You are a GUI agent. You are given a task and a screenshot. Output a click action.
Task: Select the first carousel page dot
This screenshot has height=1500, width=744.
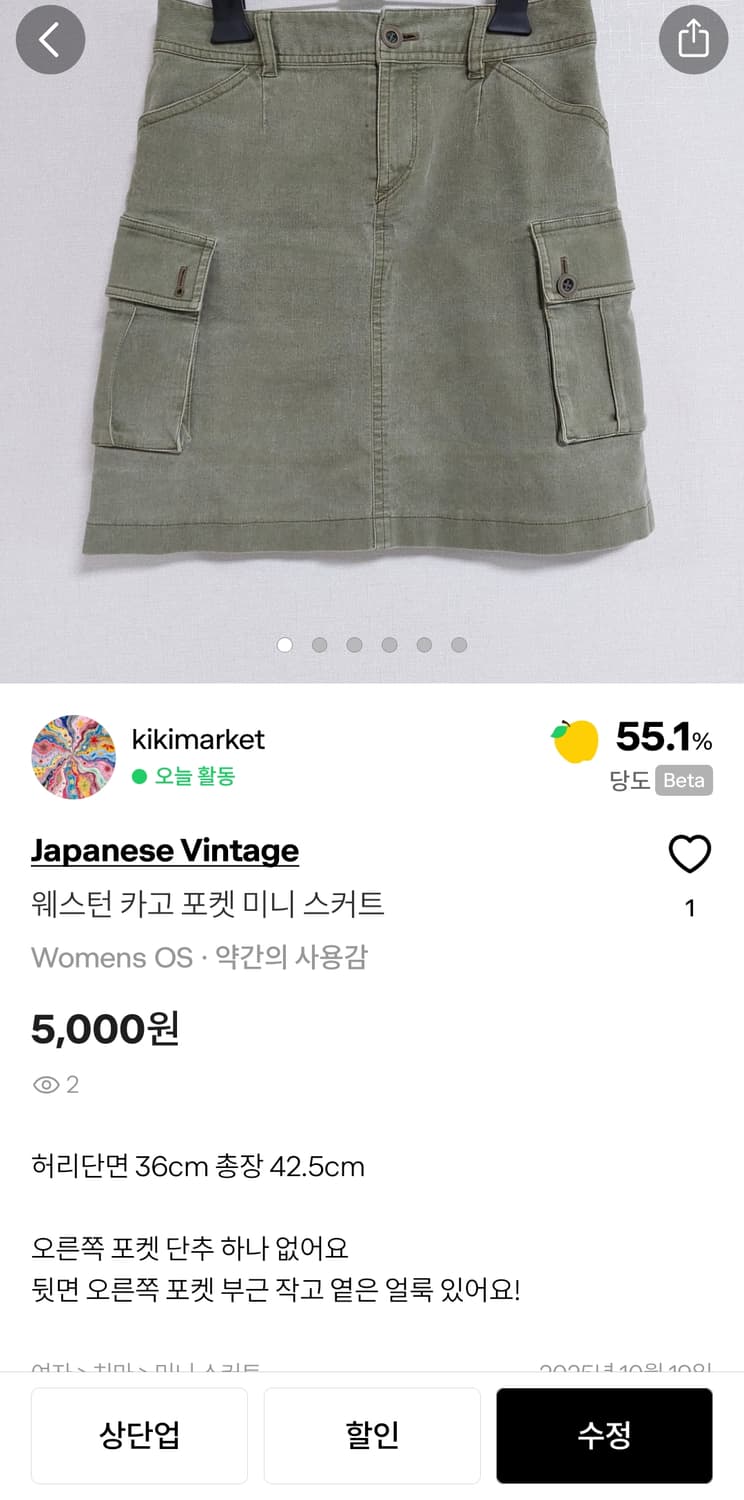[285, 645]
